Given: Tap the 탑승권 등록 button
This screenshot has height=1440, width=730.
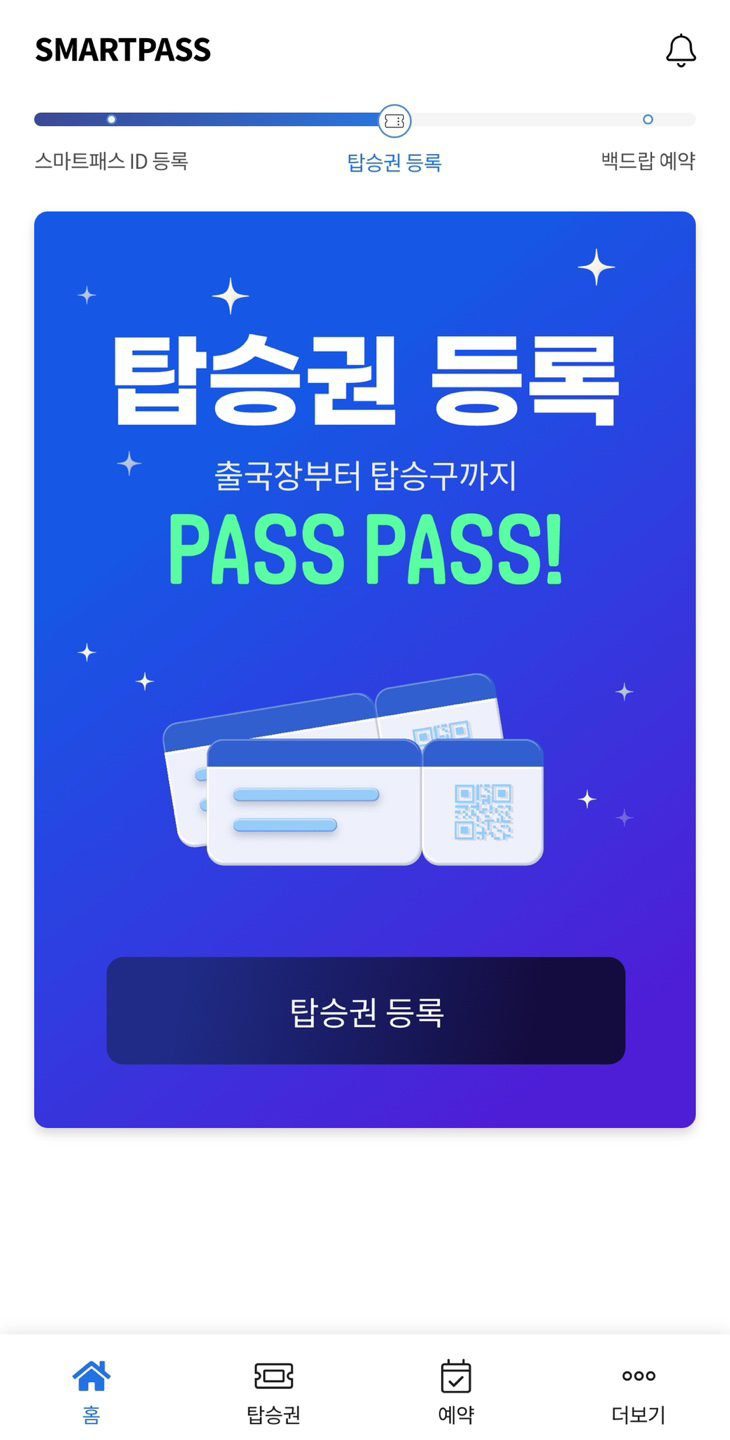Looking at the screenshot, I should (366, 1011).
